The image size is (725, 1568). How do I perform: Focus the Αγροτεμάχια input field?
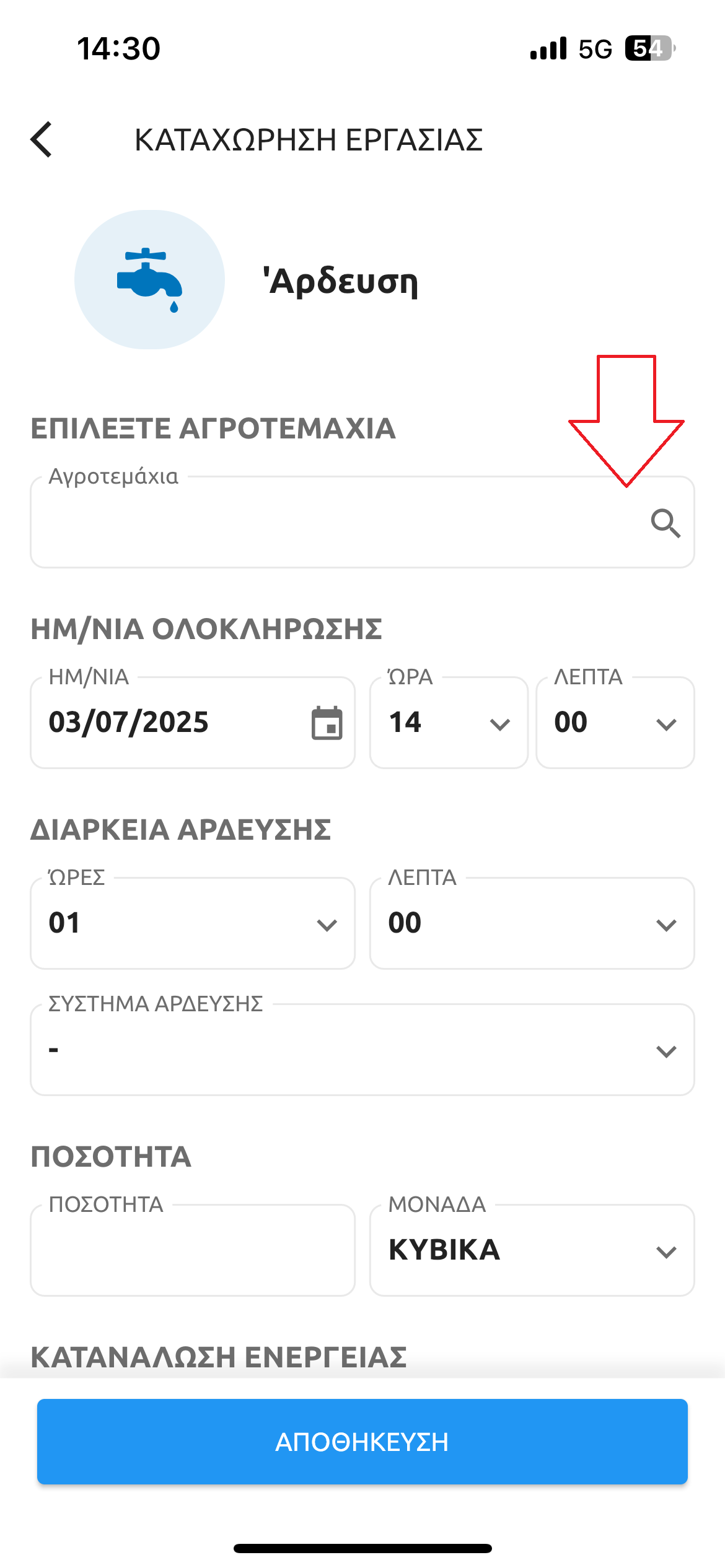tap(362, 522)
